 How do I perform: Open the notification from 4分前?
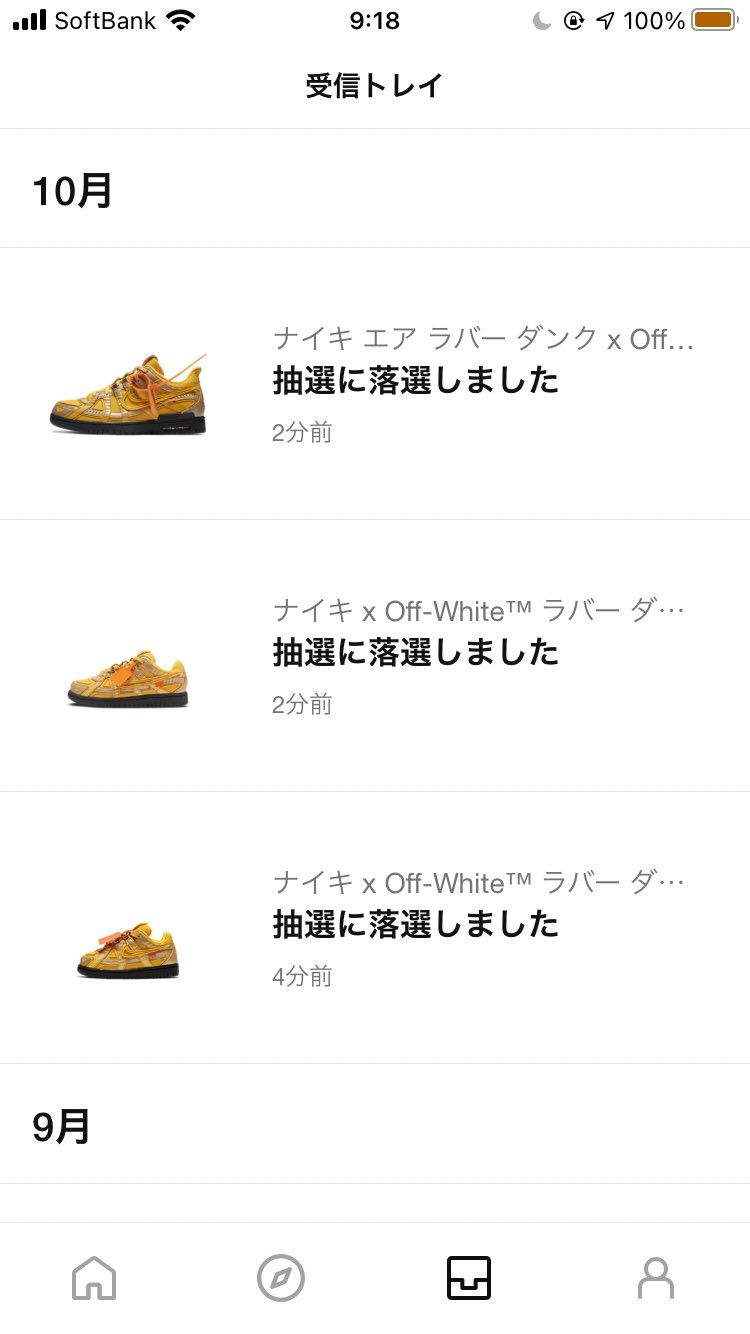[417, 925]
